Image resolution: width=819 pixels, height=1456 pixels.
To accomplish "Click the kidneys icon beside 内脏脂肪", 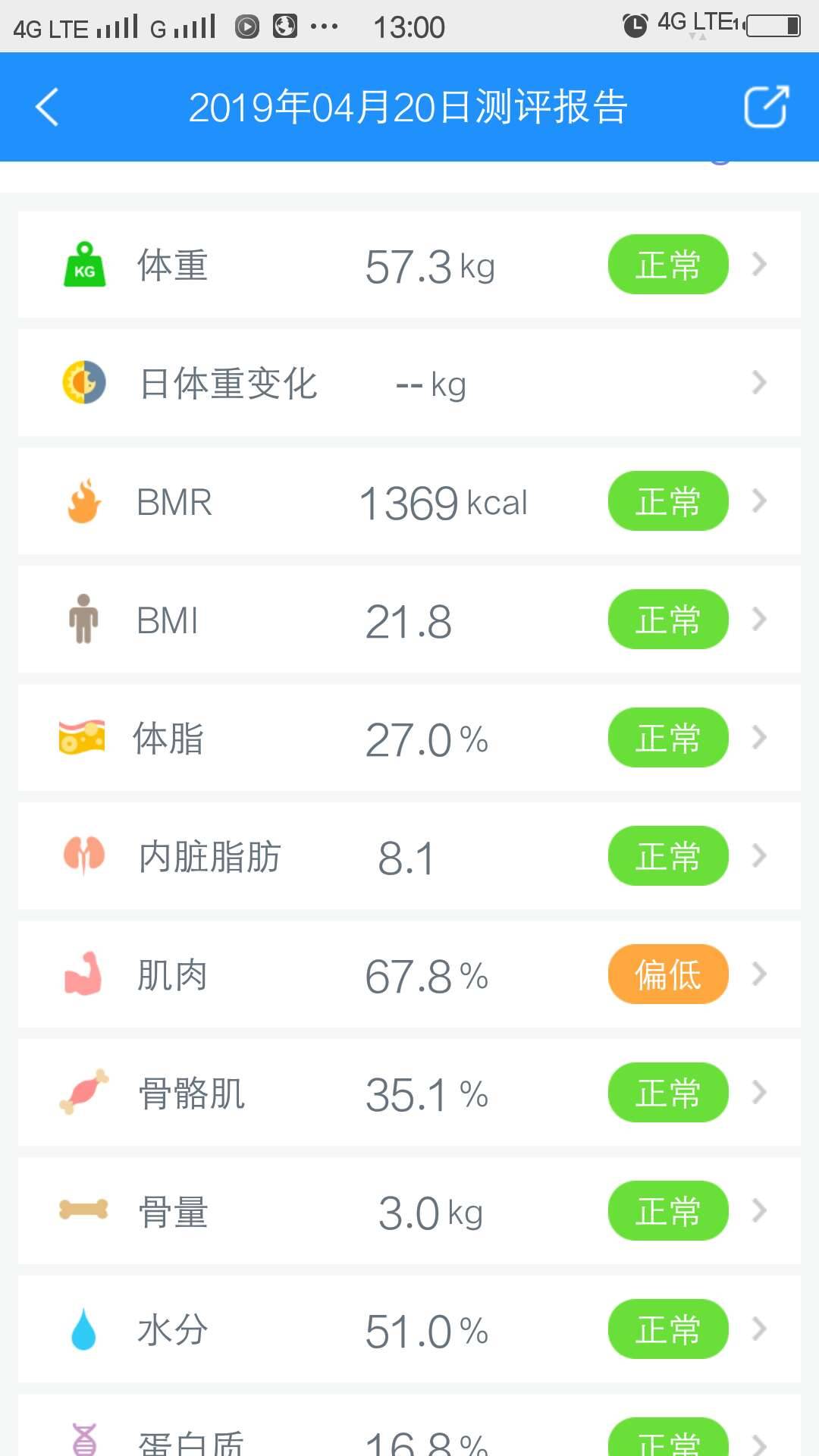I will point(85,855).
